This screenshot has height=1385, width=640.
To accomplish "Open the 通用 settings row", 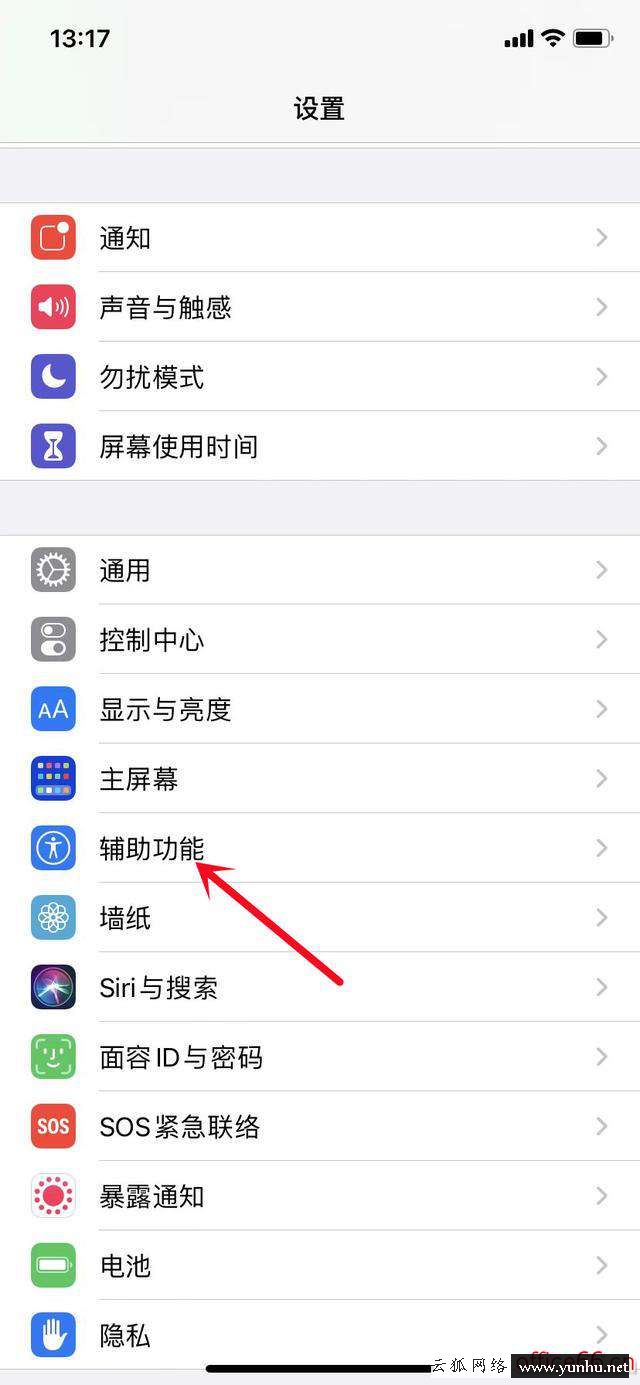I will (x=320, y=570).
